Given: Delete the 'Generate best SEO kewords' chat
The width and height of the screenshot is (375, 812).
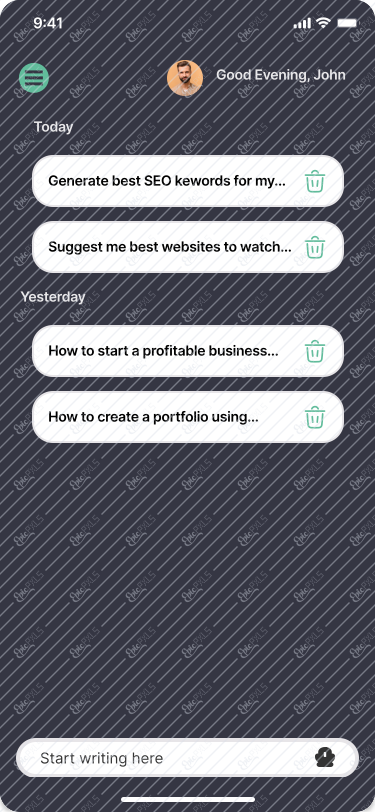Looking at the screenshot, I should click(x=315, y=181).
